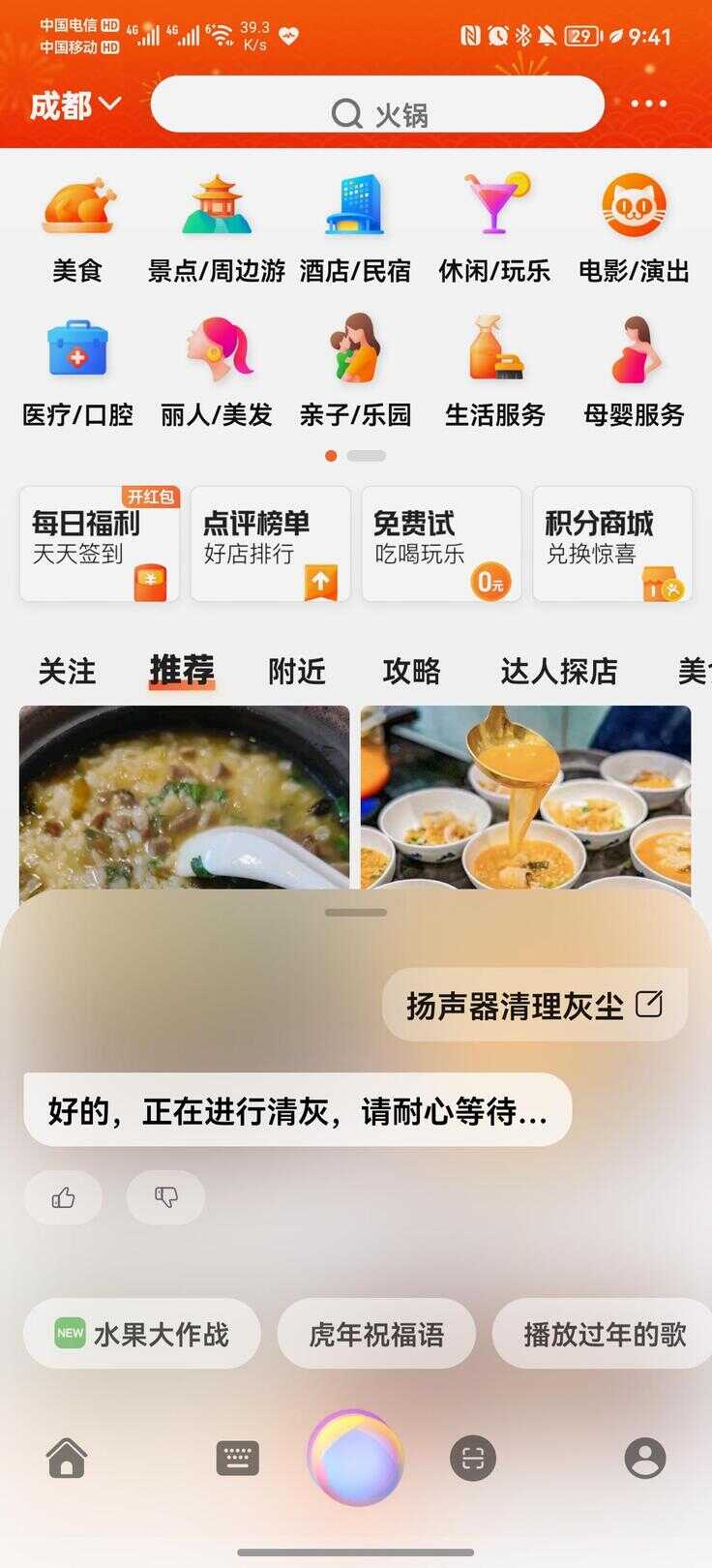Open the 积分商城 card
The image size is (712, 1568).
coord(612,544)
